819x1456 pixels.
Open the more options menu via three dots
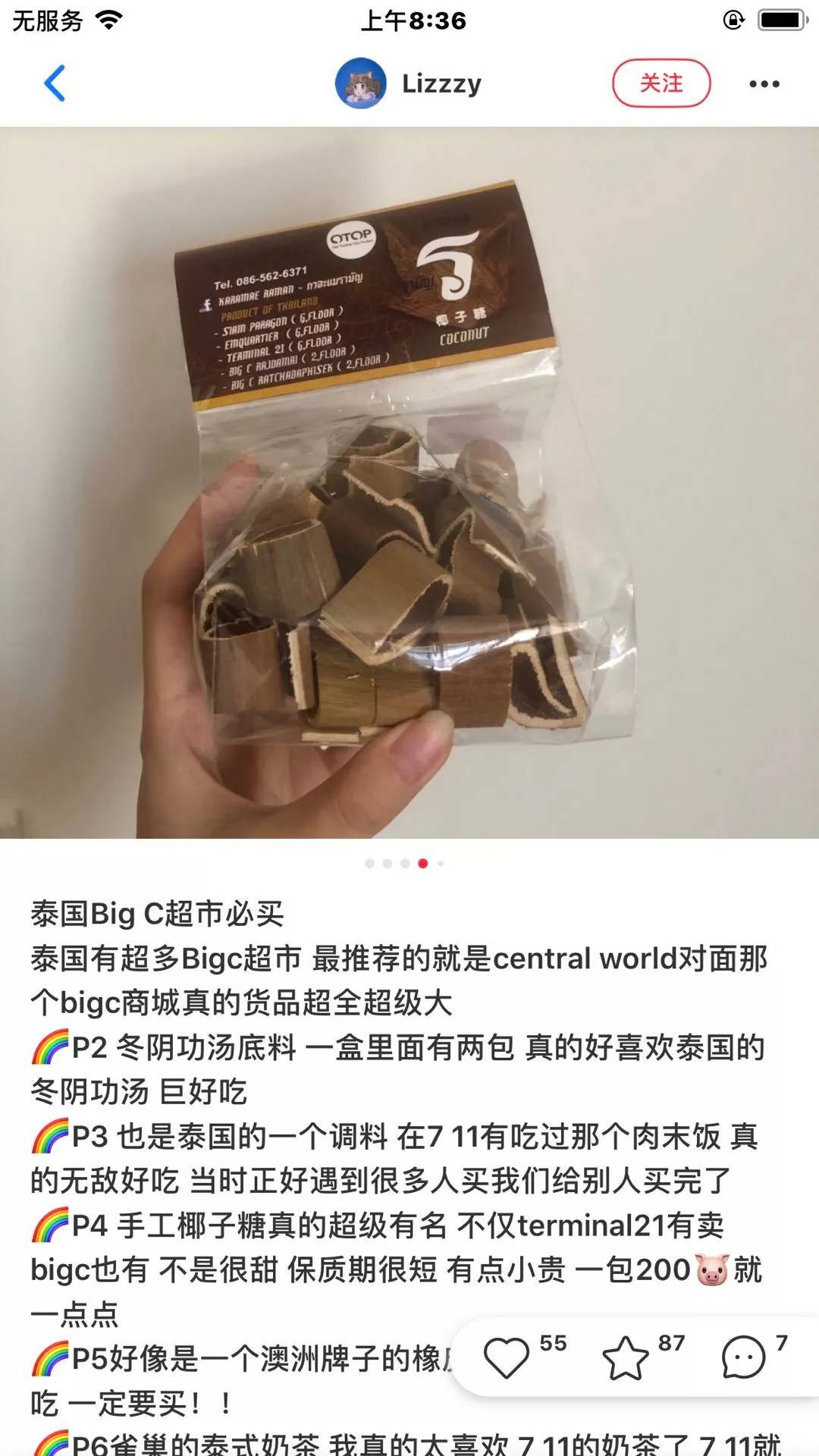tap(766, 83)
